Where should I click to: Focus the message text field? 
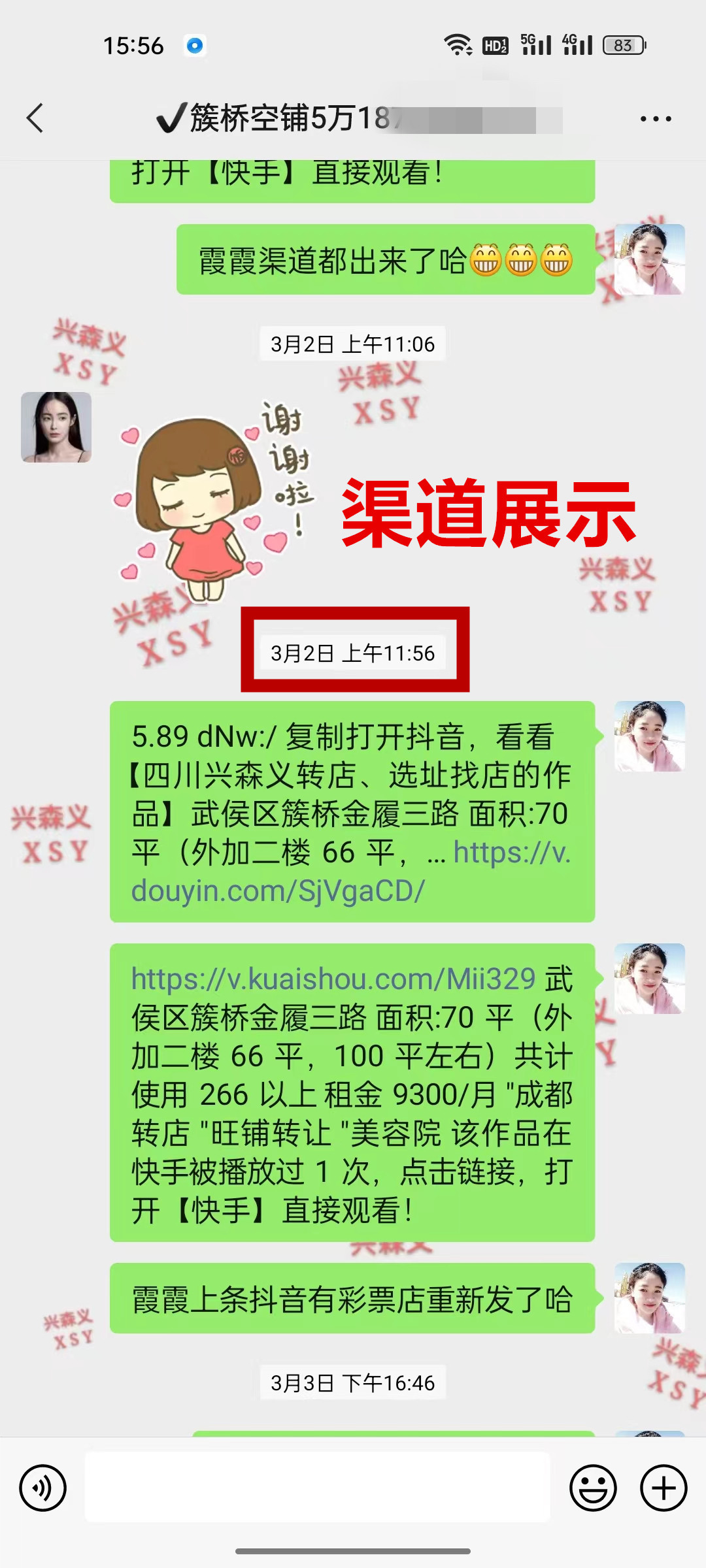pos(317,1487)
